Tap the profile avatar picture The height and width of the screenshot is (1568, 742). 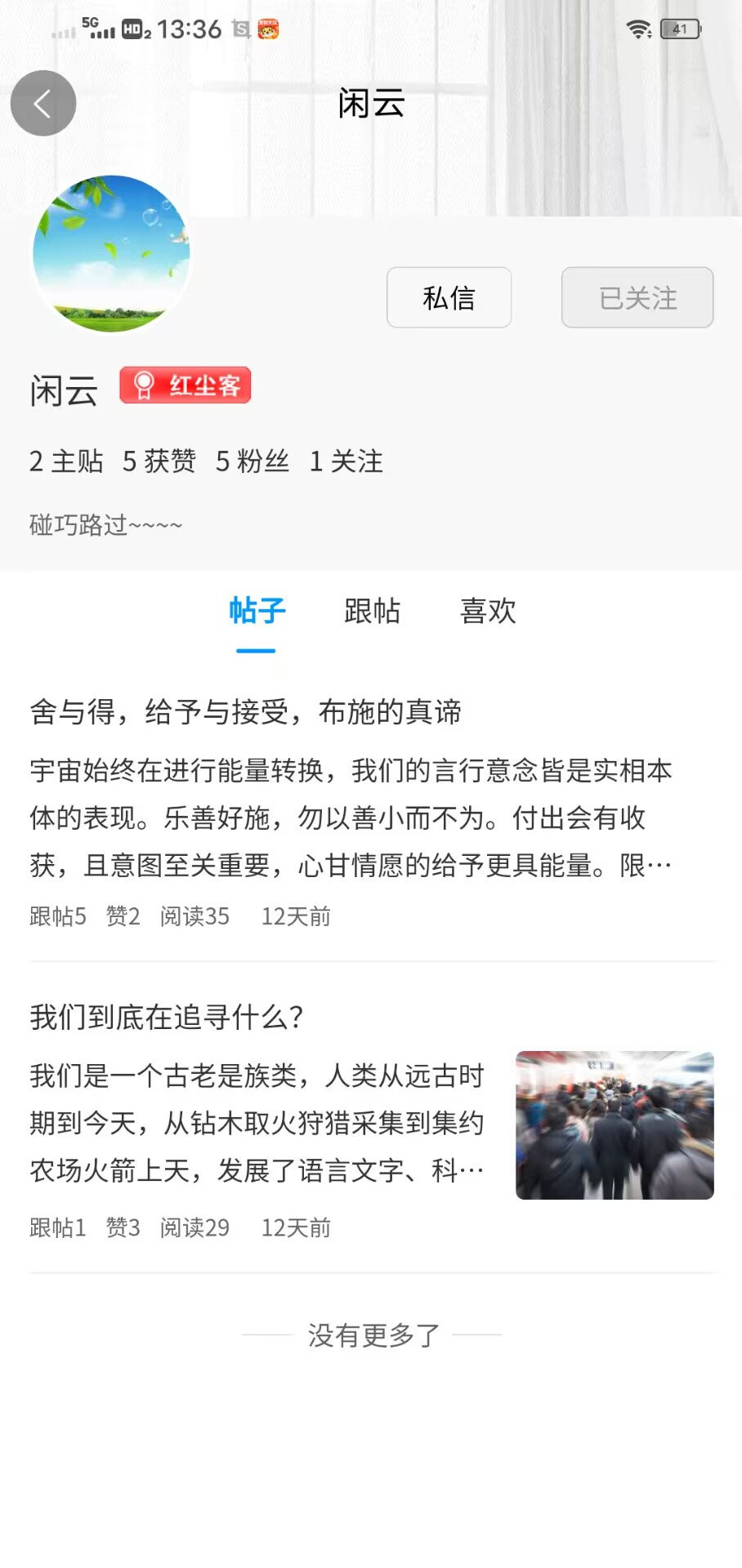point(113,255)
